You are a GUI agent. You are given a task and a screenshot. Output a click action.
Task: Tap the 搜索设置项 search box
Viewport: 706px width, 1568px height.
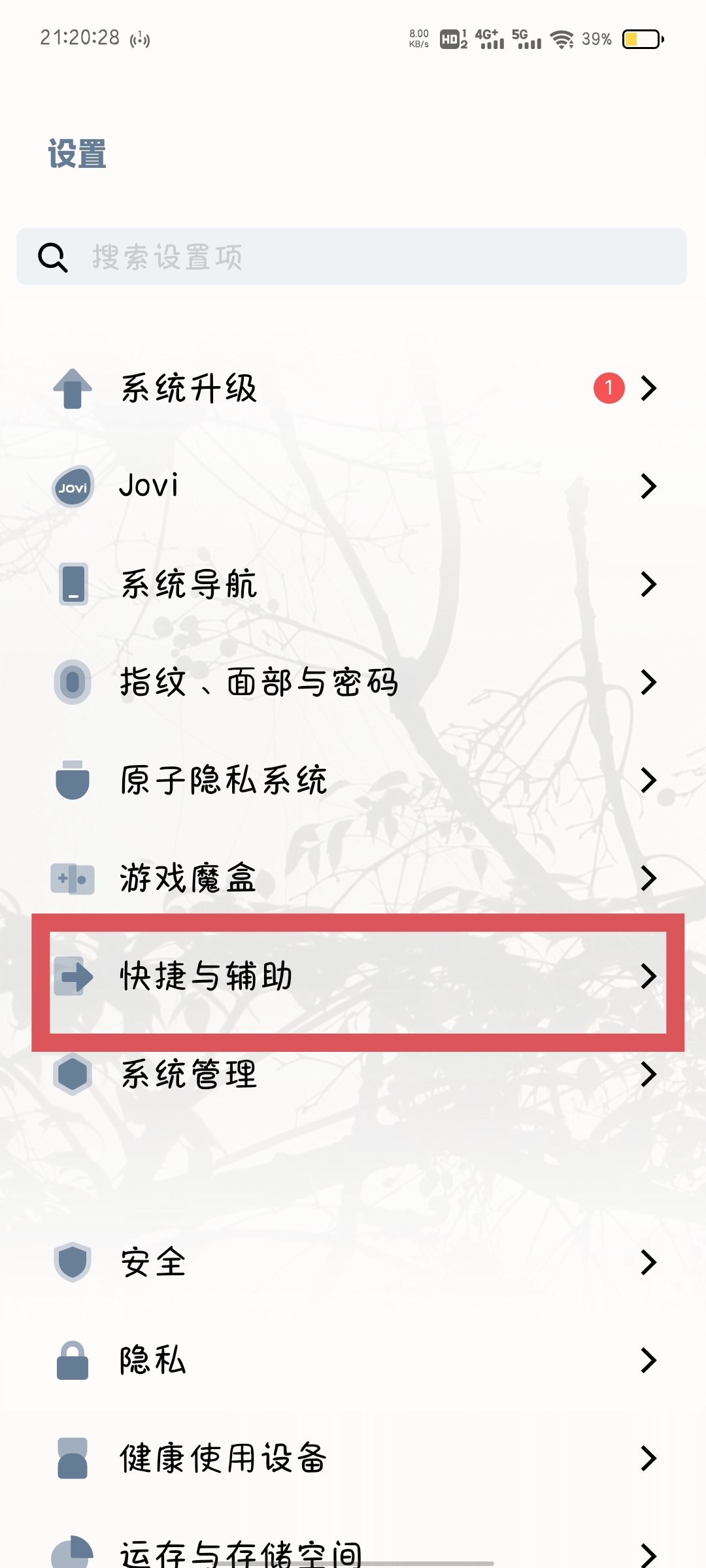pyautogui.click(x=352, y=256)
